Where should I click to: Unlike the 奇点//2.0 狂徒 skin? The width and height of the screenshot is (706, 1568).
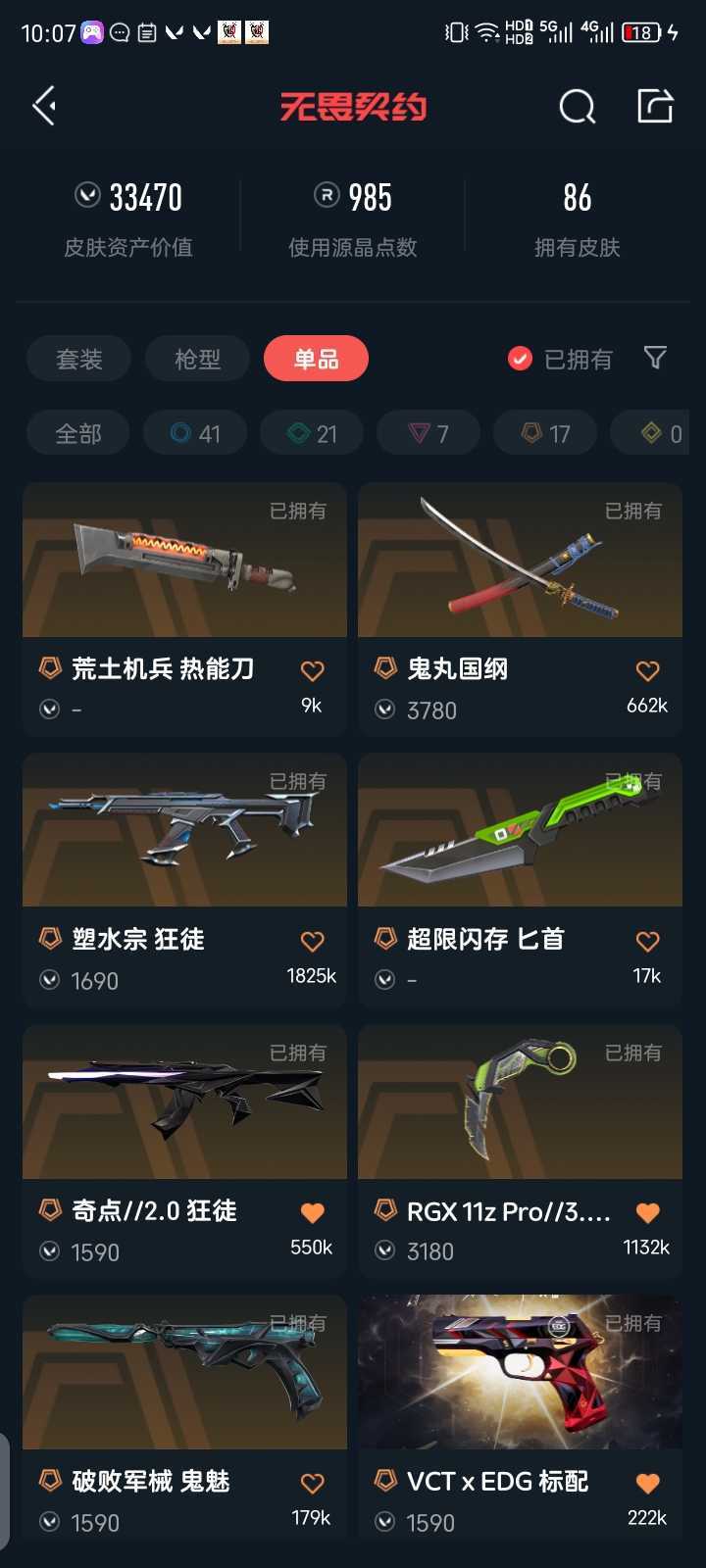point(312,1213)
